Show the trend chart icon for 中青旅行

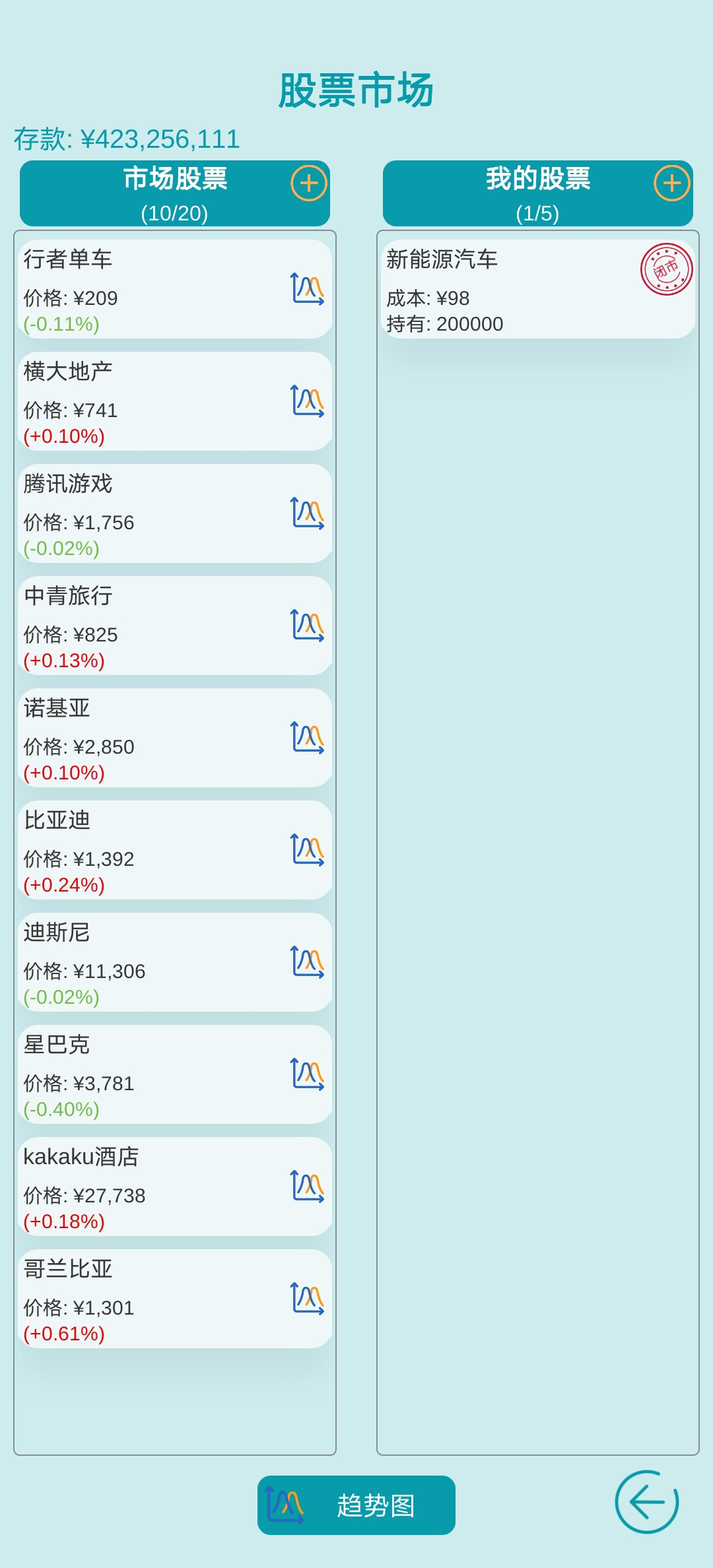click(x=308, y=626)
